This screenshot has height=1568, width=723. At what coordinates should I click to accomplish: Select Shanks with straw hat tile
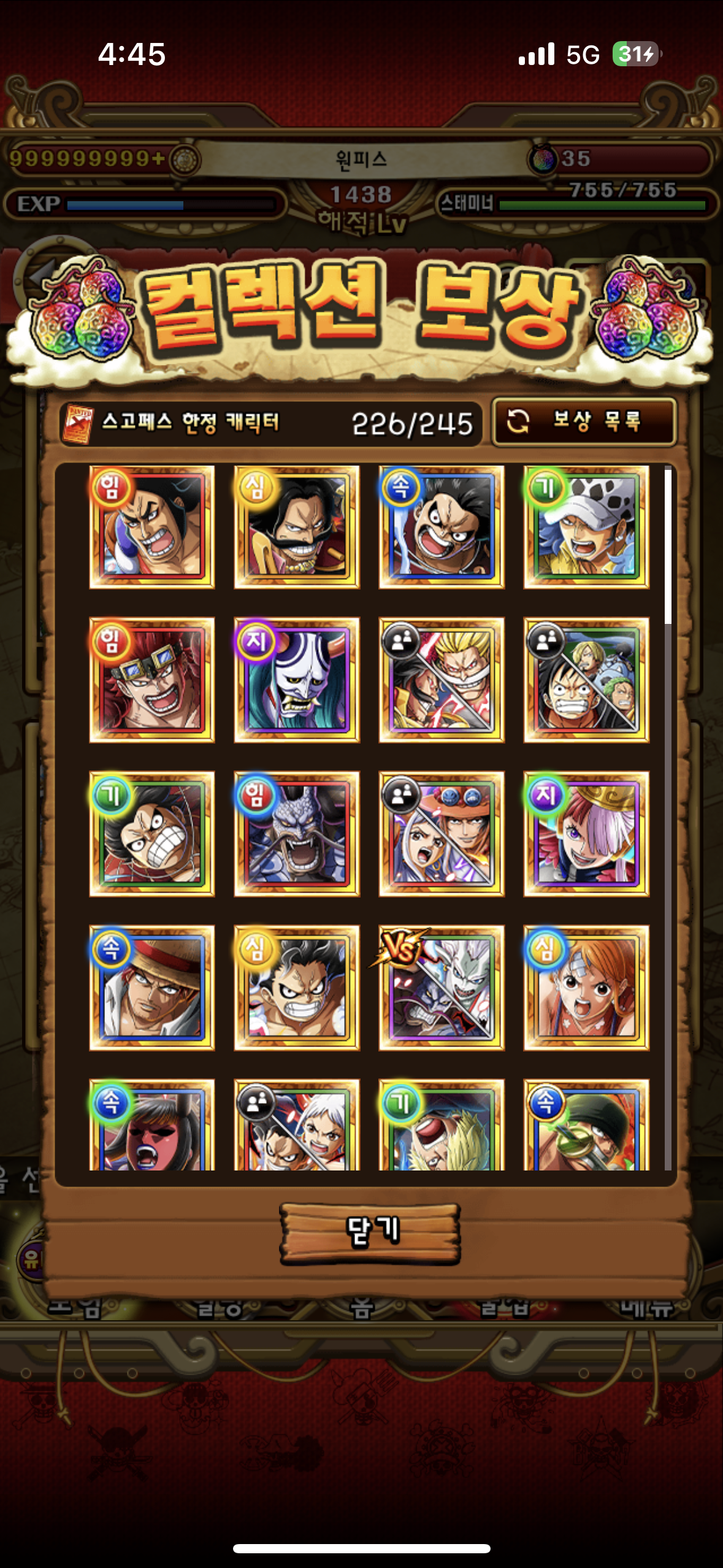pos(152,988)
